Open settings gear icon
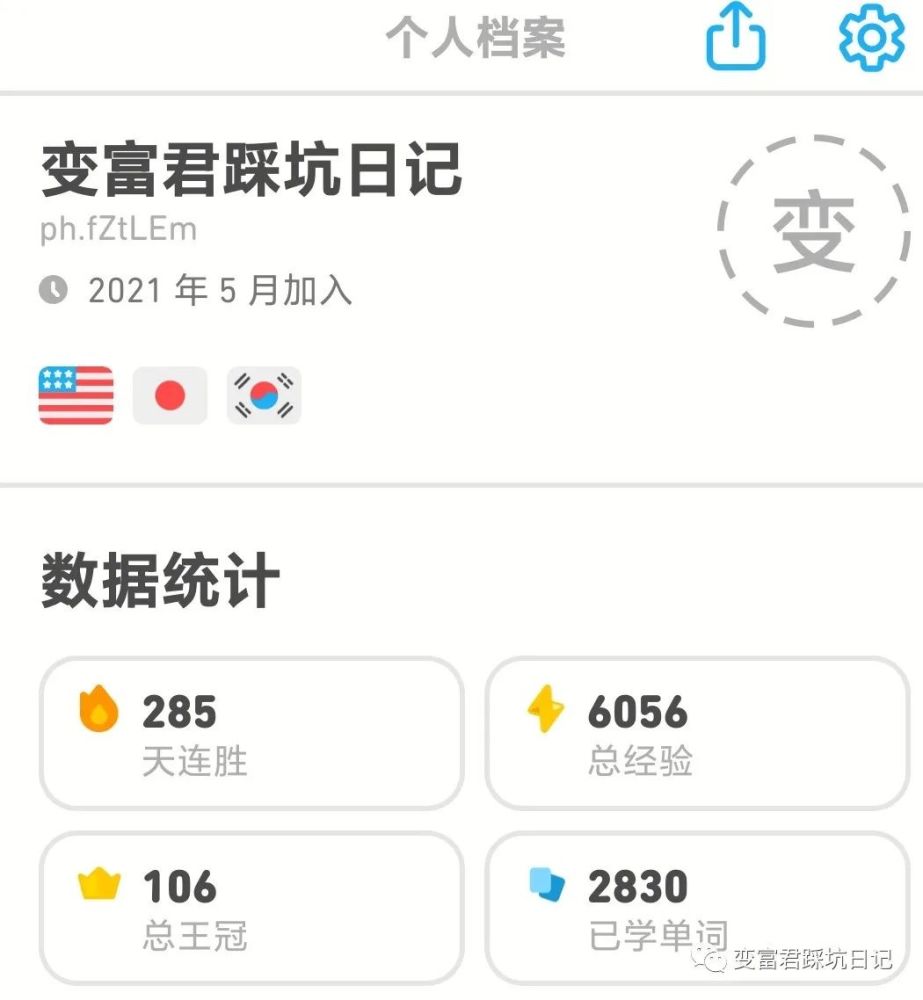Image resolution: width=923 pixels, height=1000 pixels. (870, 38)
